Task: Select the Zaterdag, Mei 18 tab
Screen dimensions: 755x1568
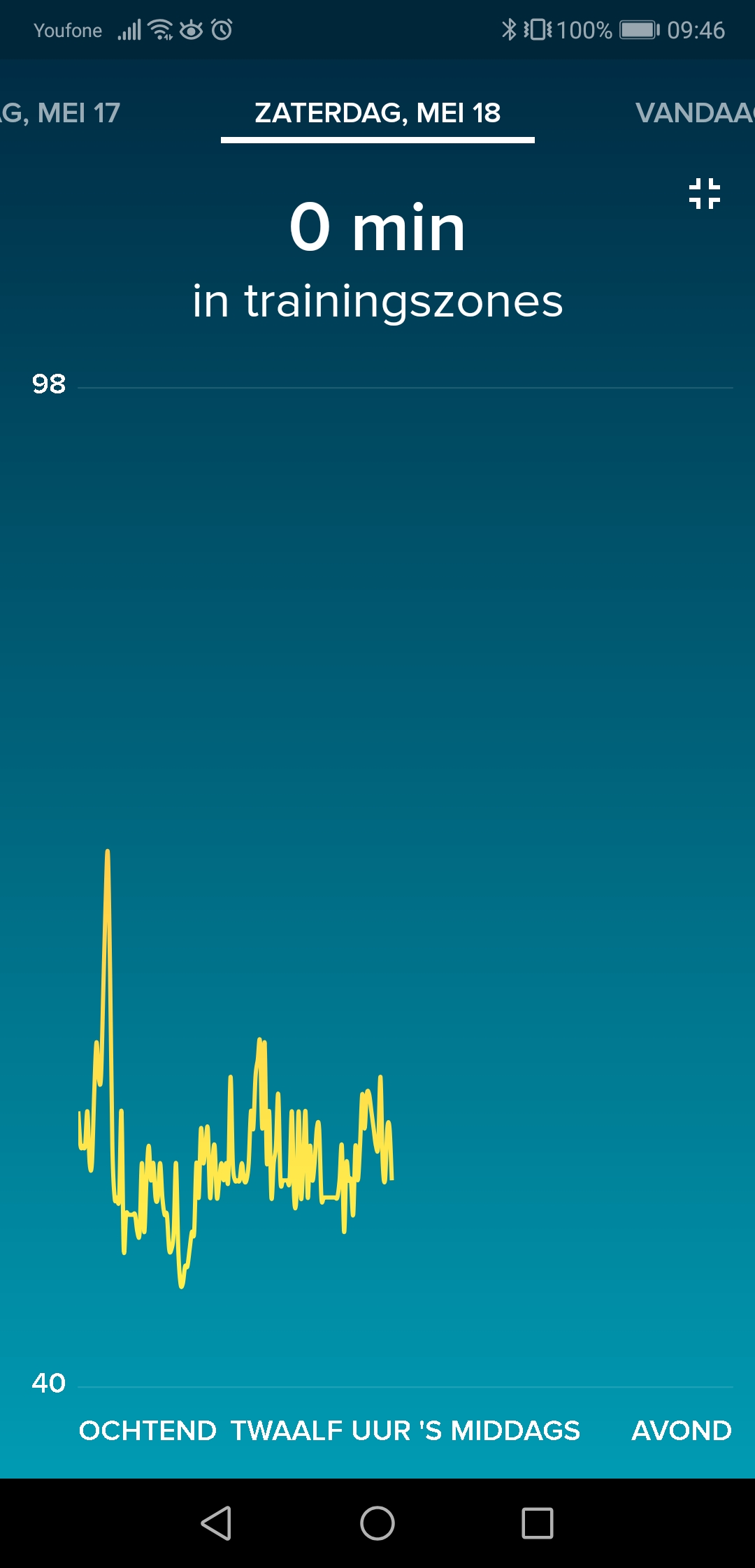Action: 377,112
